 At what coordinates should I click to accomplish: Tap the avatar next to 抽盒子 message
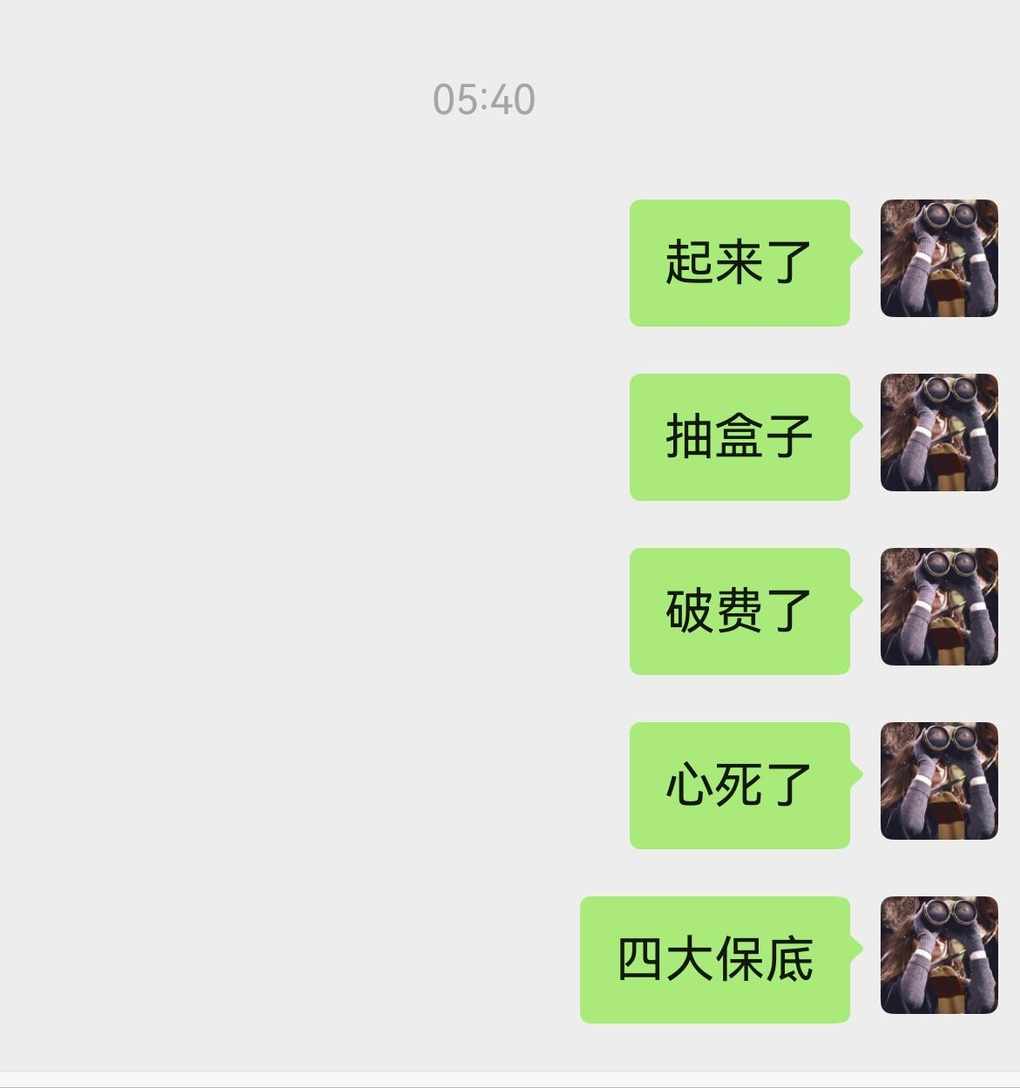tap(939, 433)
